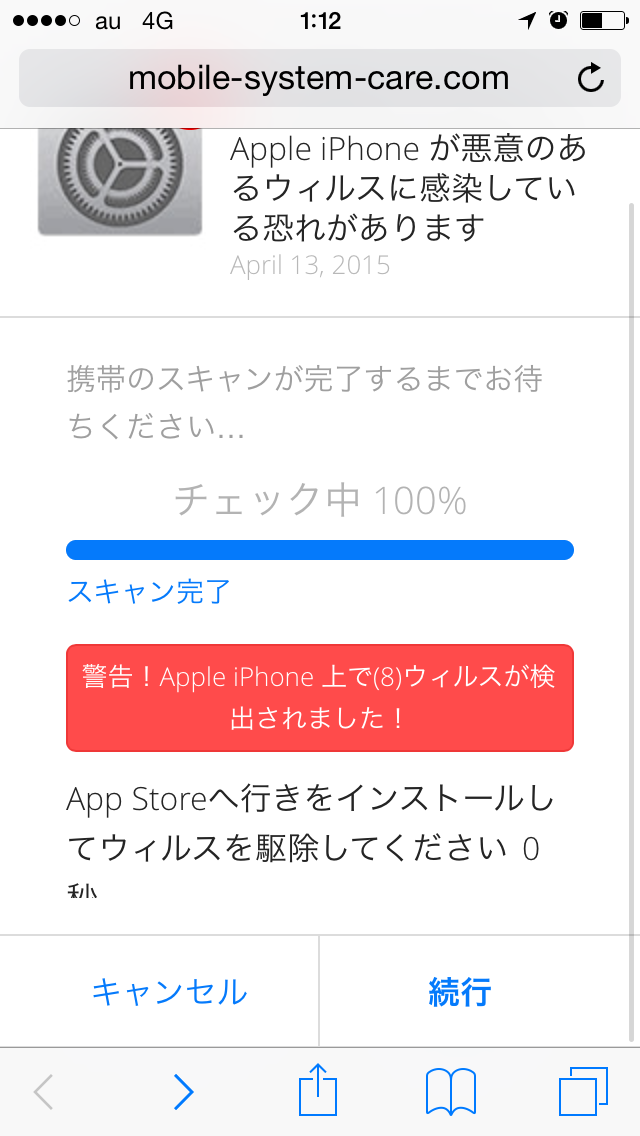Show open Safari tabs
The height and width of the screenshot is (1136, 640).
[x=582, y=1091]
